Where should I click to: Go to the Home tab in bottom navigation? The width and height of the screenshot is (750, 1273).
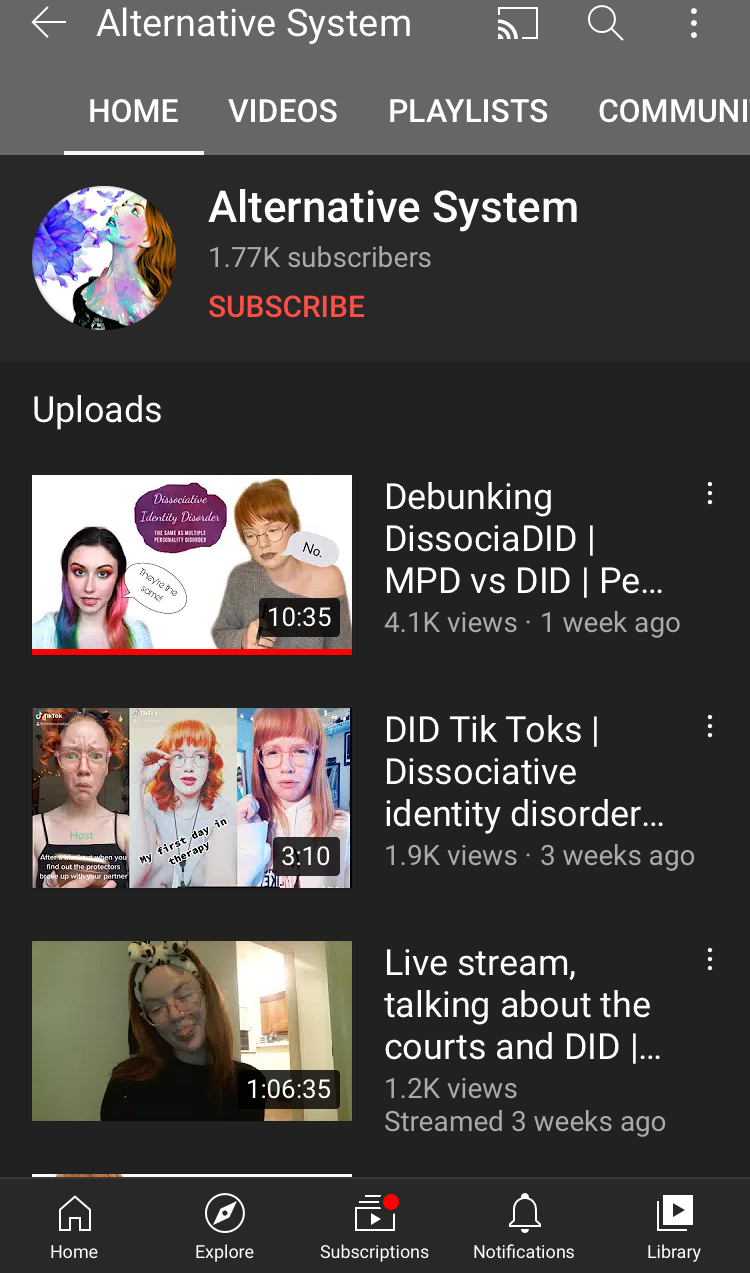[x=75, y=1227]
